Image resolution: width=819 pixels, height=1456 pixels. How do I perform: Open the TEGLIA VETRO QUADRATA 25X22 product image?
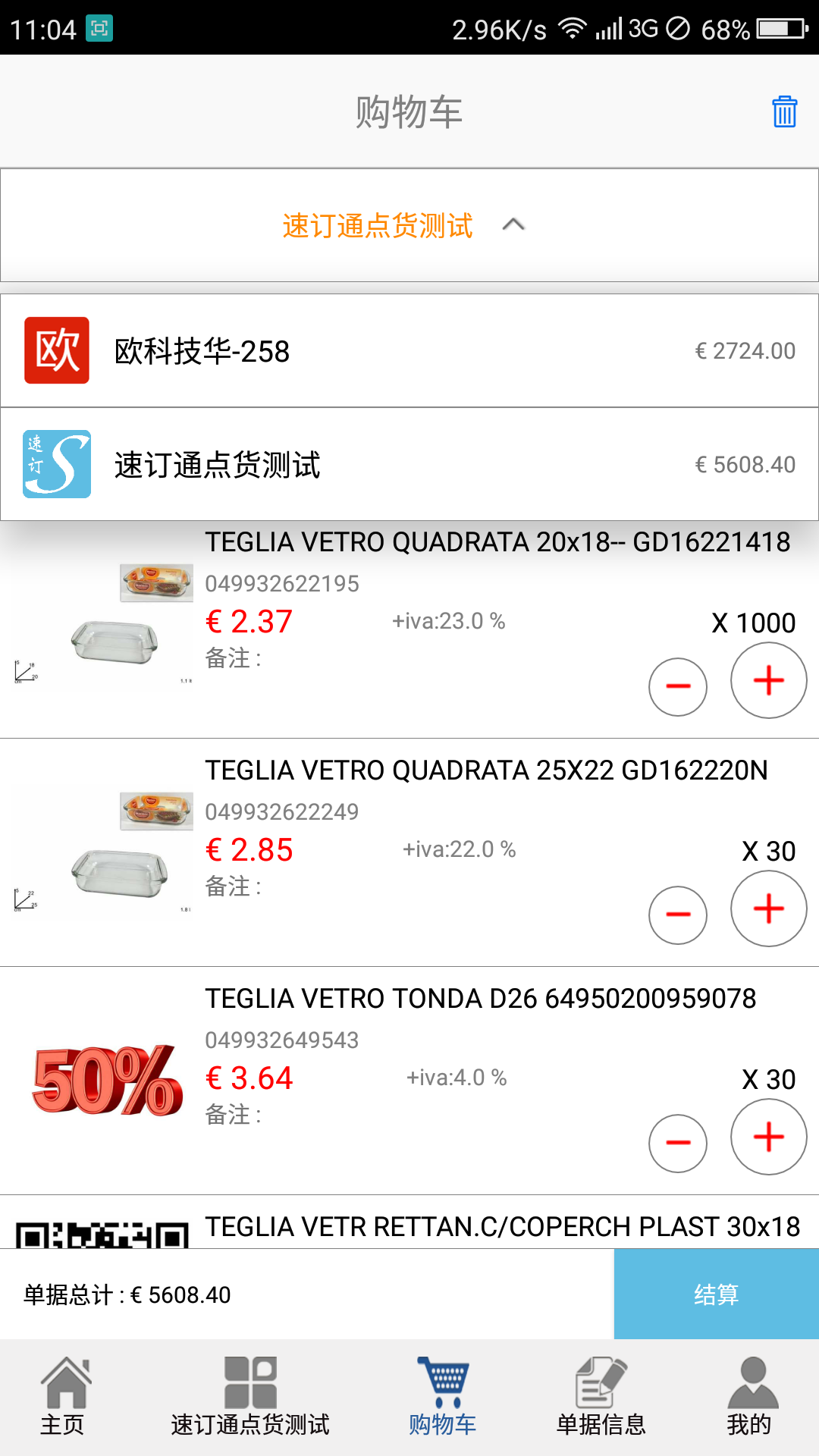coord(102,851)
